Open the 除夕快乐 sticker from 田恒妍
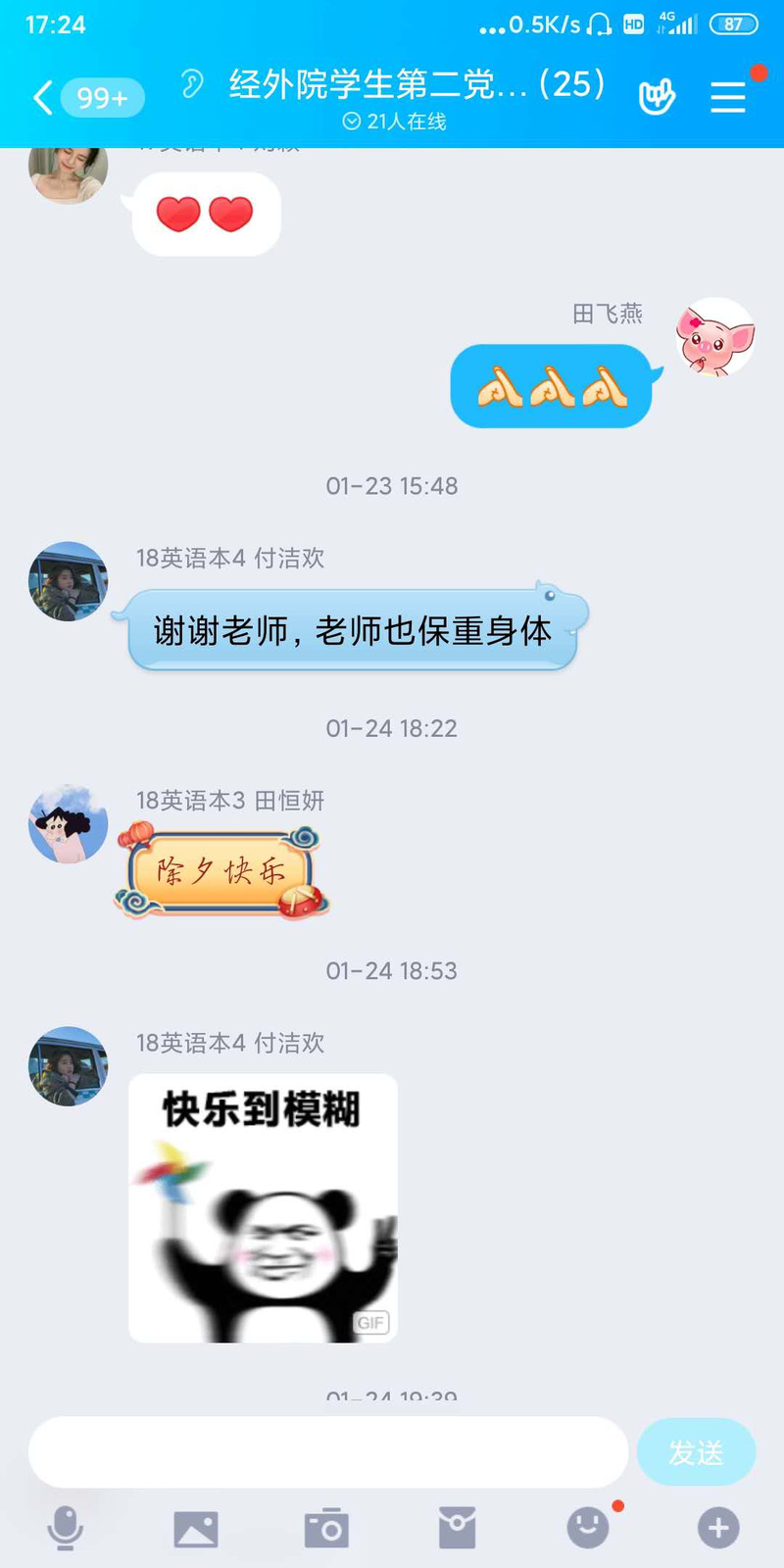Image resolution: width=784 pixels, height=1568 pixels. click(223, 872)
